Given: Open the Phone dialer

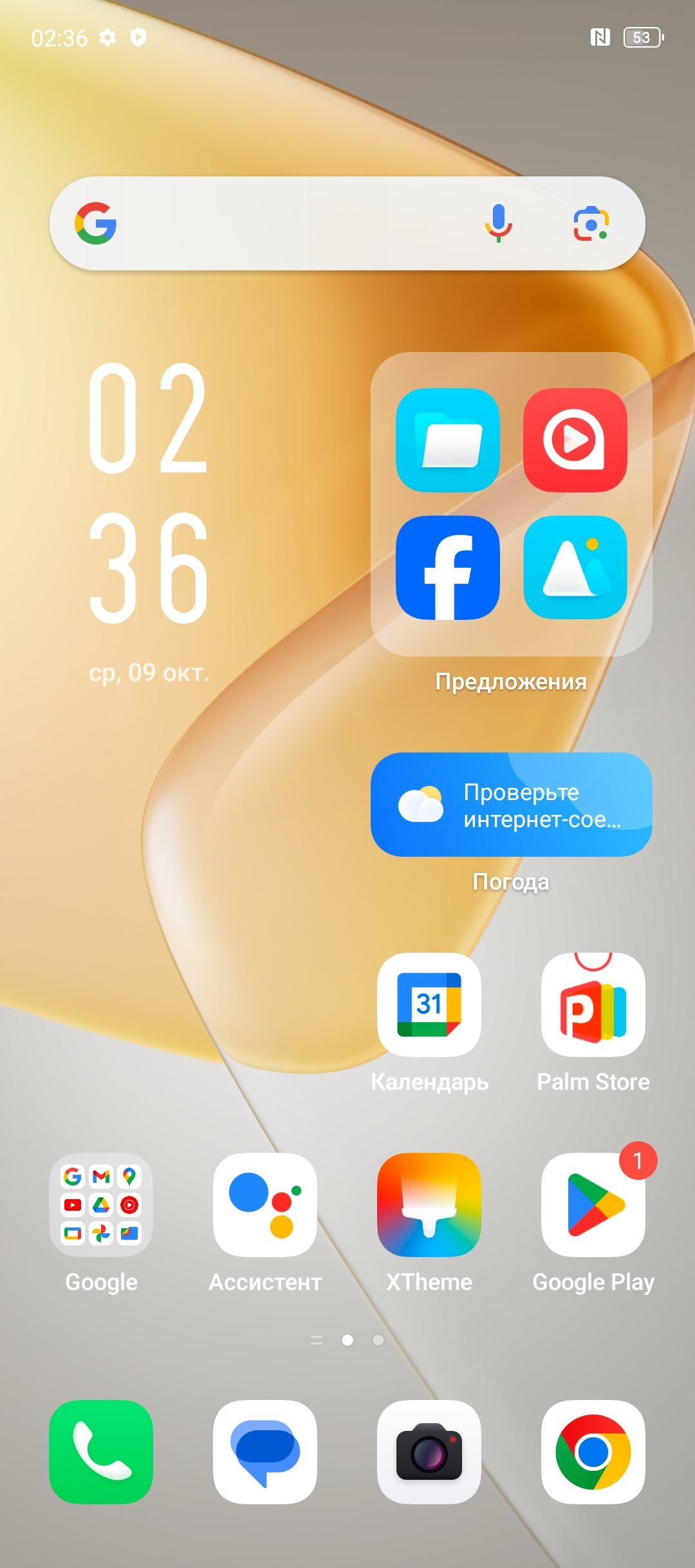Looking at the screenshot, I should pyautogui.click(x=101, y=1452).
